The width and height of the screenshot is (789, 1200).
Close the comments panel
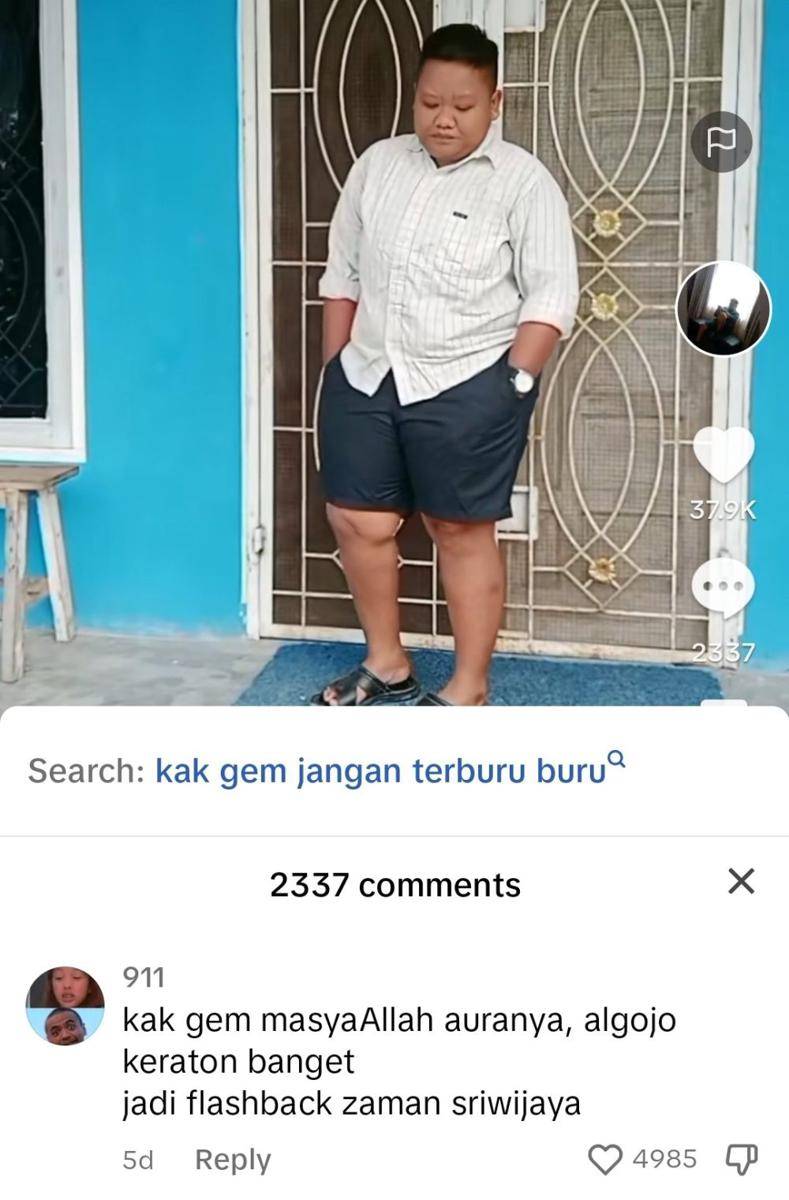tap(740, 882)
